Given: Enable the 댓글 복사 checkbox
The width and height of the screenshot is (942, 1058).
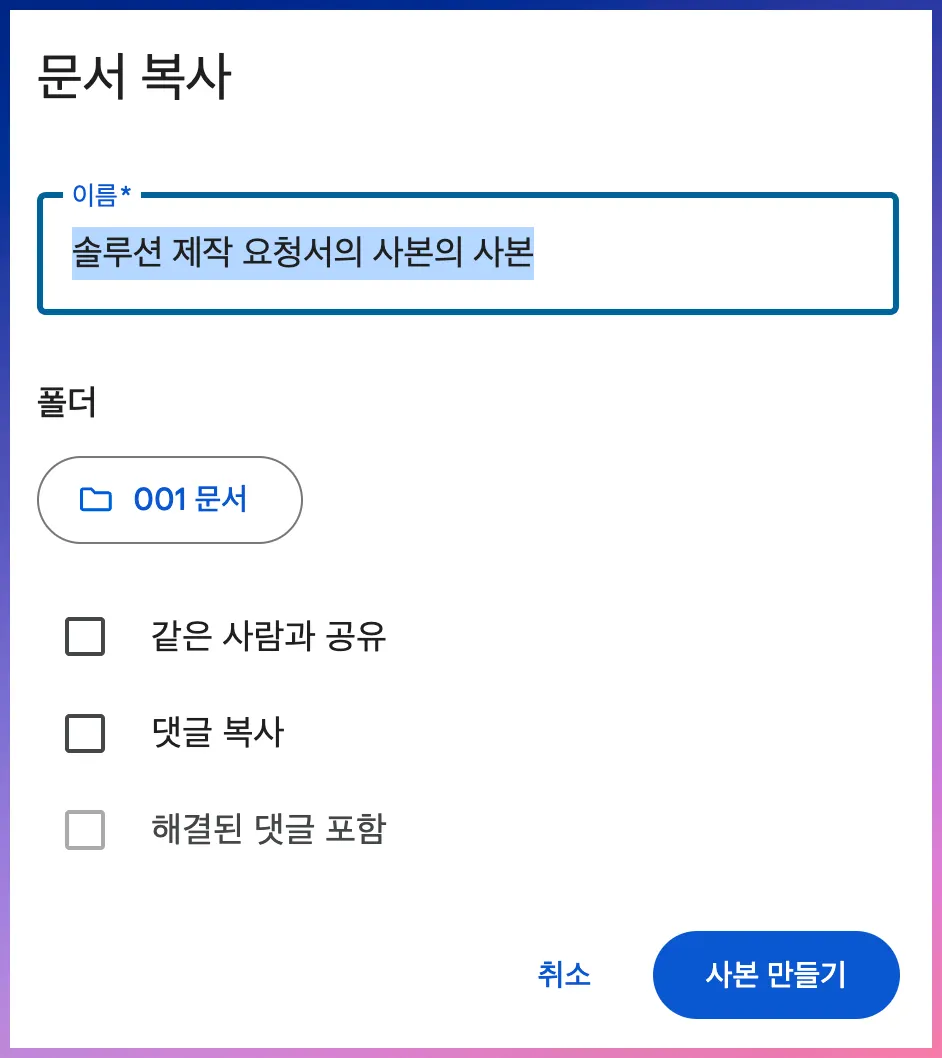Looking at the screenshot, I should (x=85, y=734).
